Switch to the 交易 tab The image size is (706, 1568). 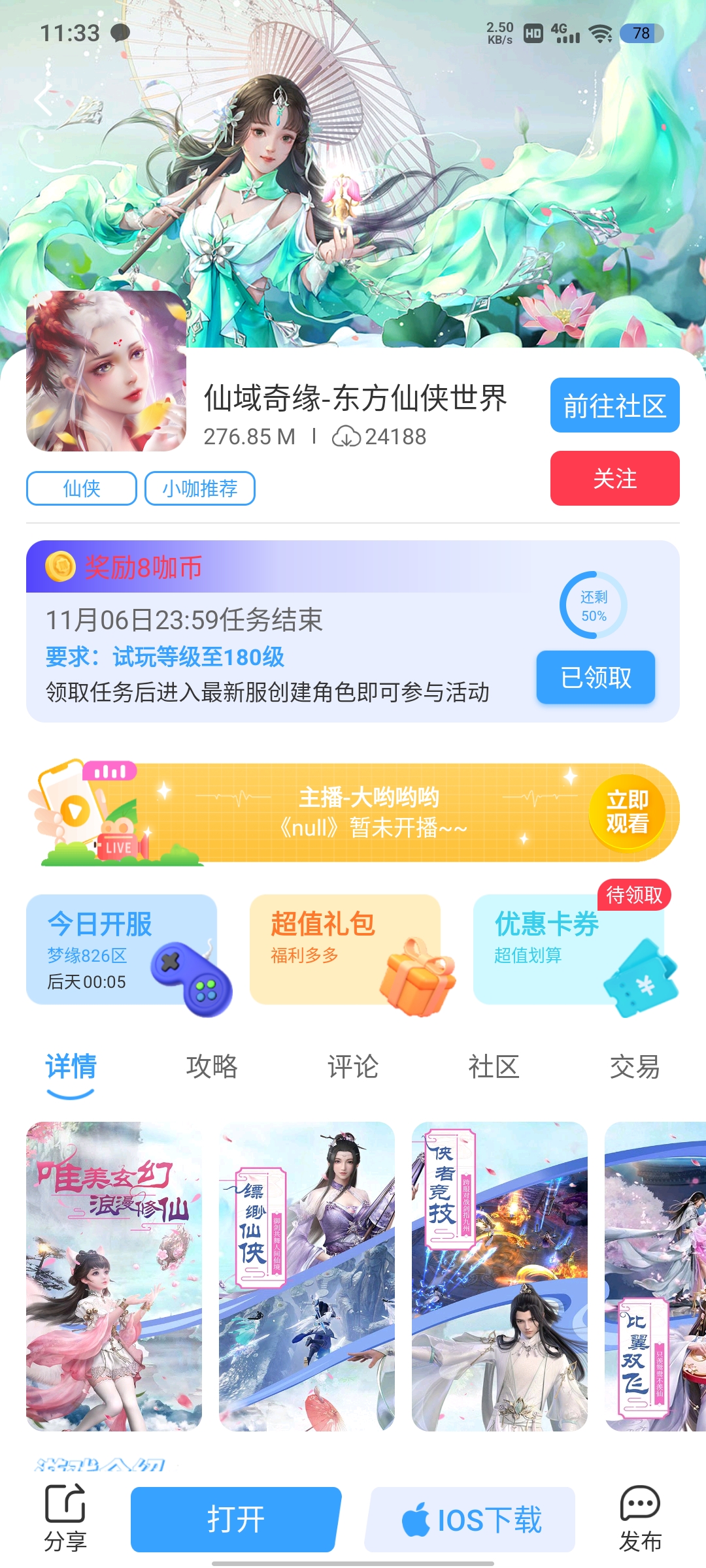pos(634,1066)
